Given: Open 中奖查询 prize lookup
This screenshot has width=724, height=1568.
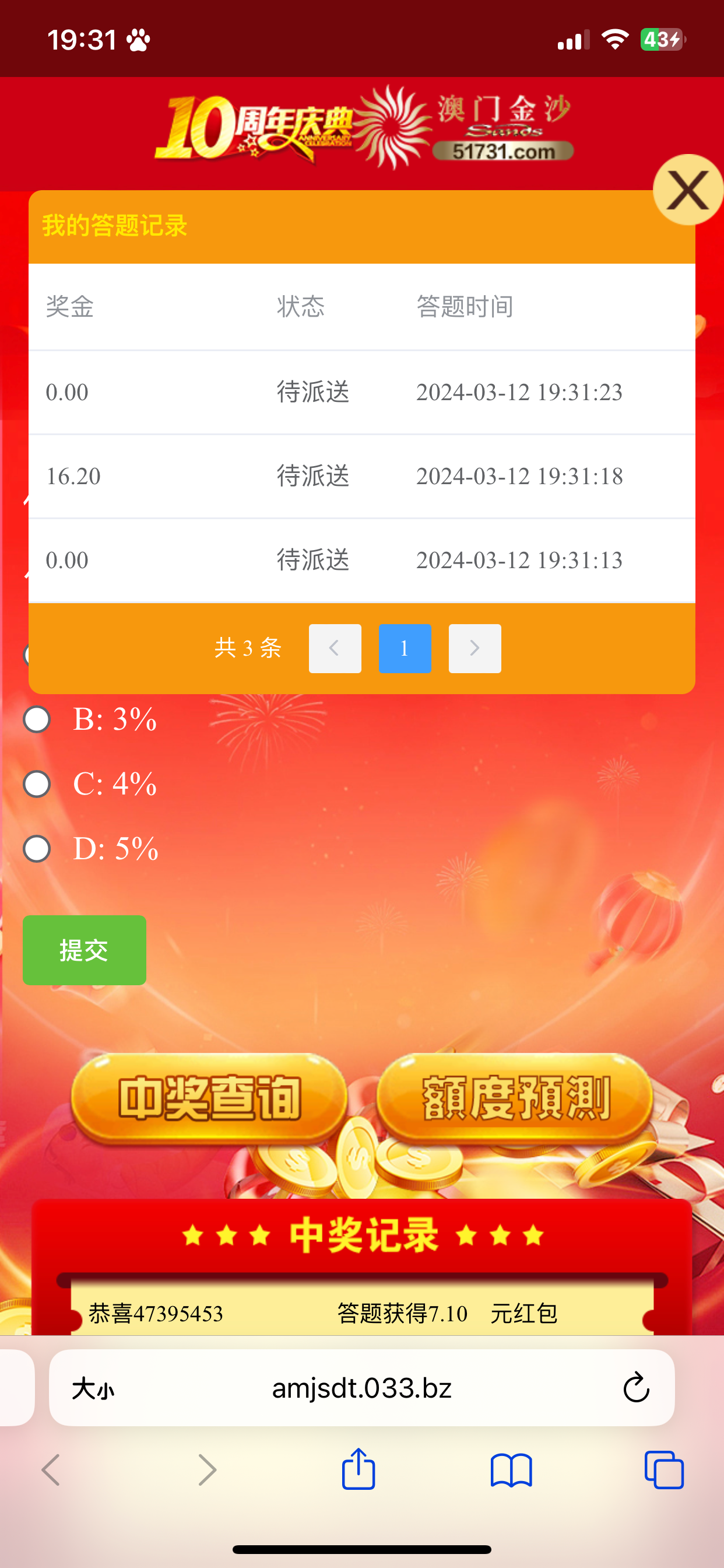Looking at the screenshot, I should tap(209, 1098).
